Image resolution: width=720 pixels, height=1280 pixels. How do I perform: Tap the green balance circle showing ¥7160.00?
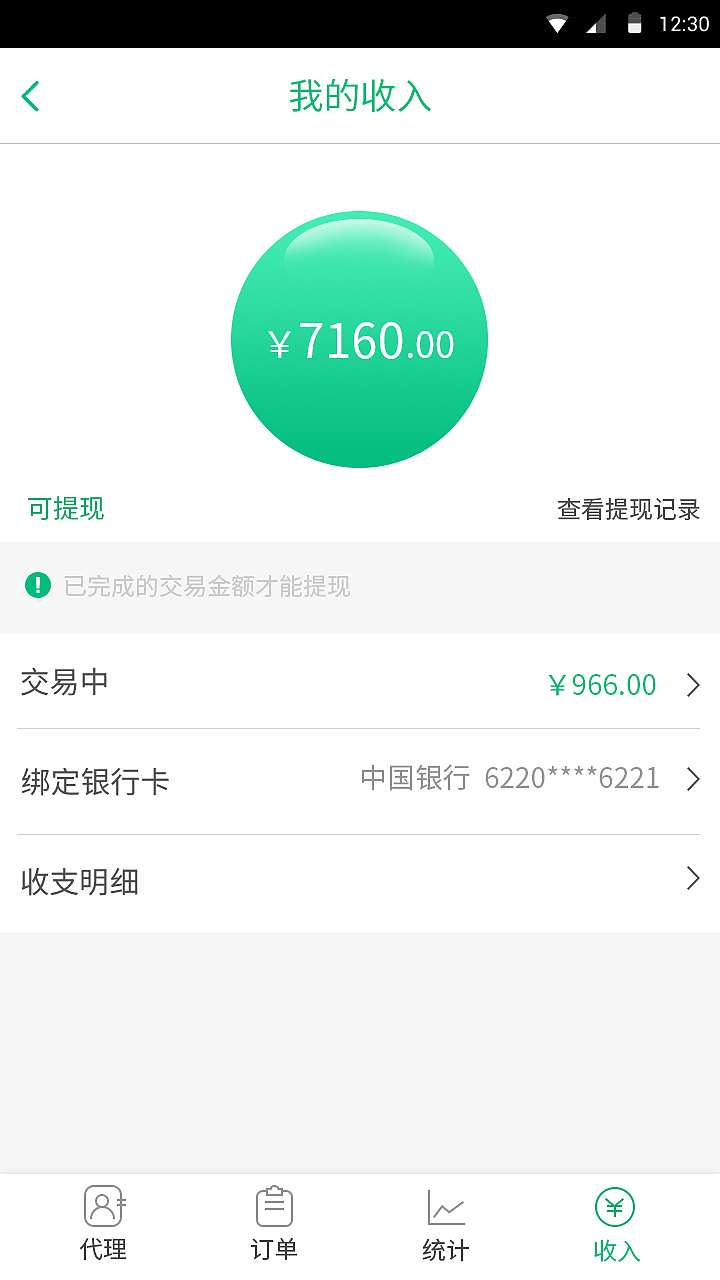coord(359,339)
